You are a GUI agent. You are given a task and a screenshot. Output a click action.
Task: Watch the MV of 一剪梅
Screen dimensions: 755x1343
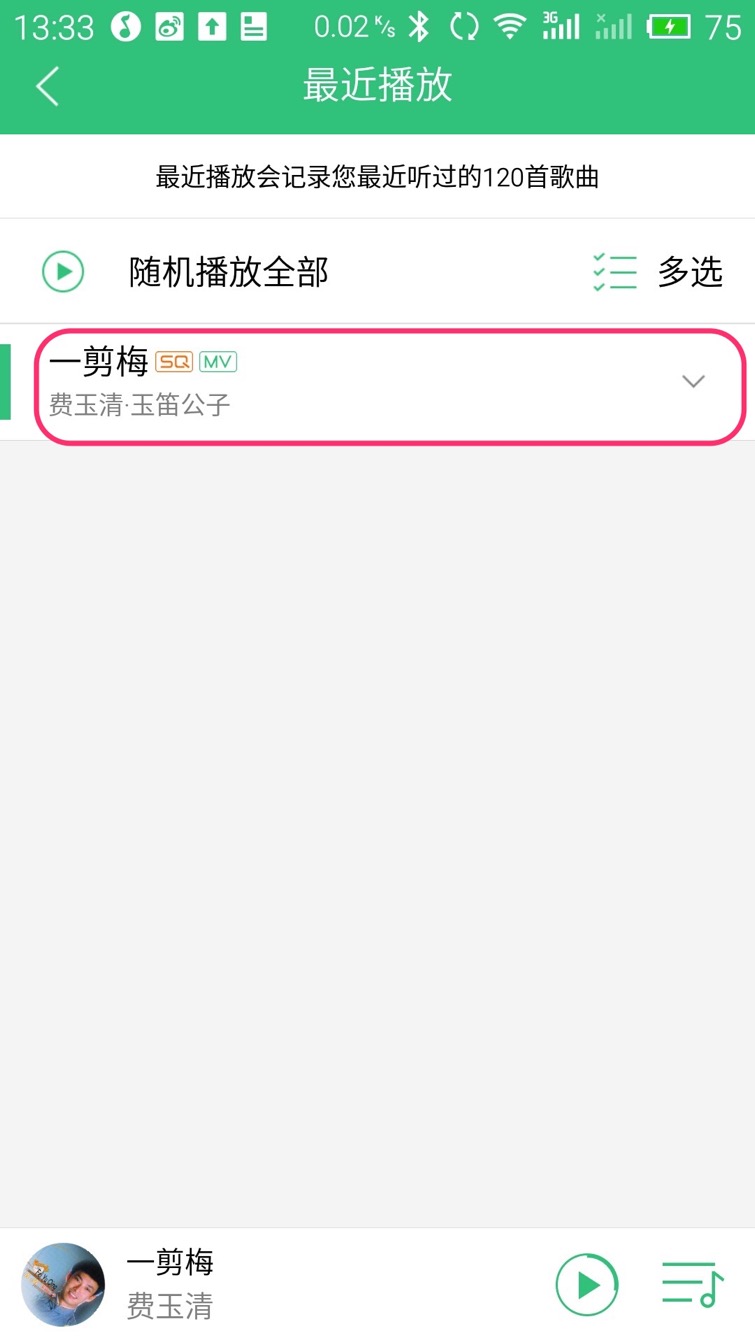pos(218,361)
